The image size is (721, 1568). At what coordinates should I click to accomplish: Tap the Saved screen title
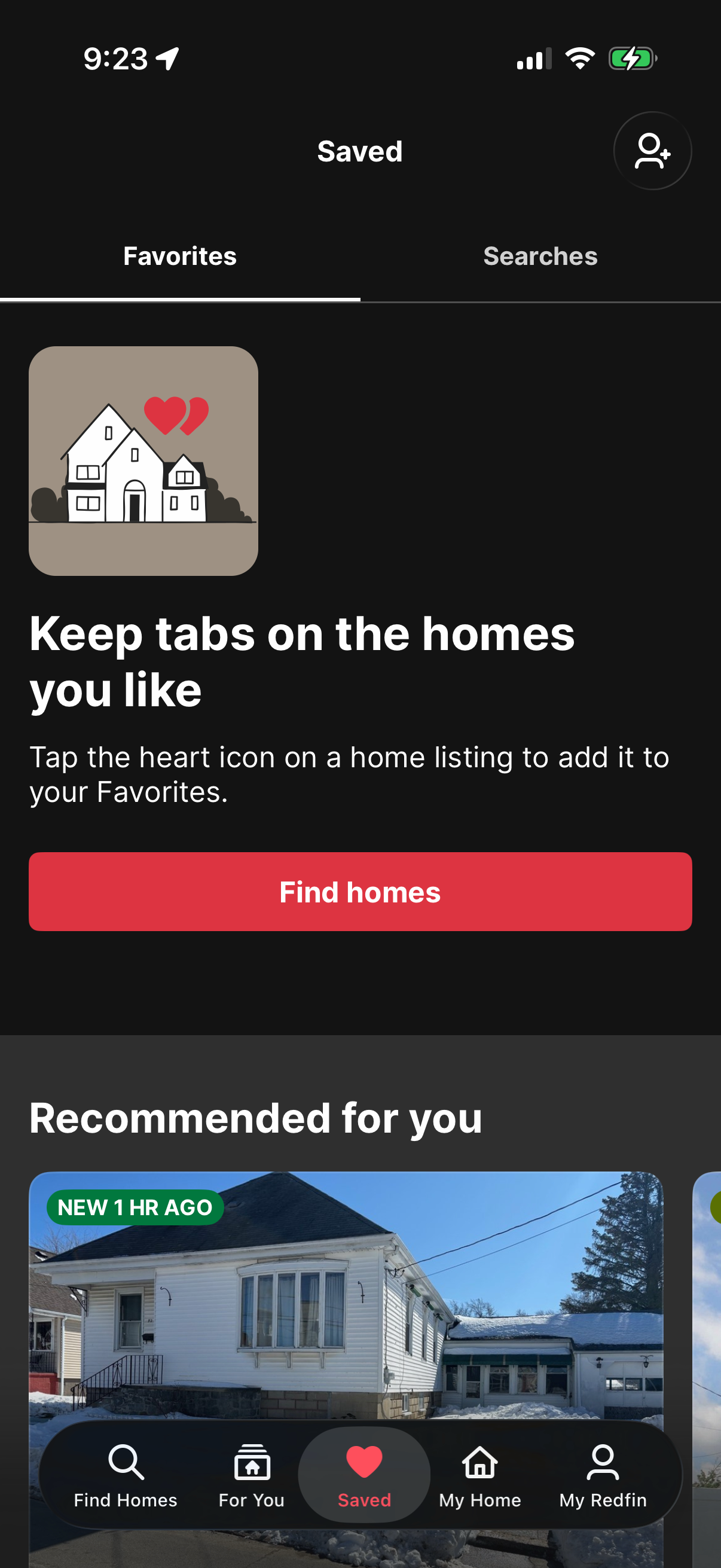point(359,151)
